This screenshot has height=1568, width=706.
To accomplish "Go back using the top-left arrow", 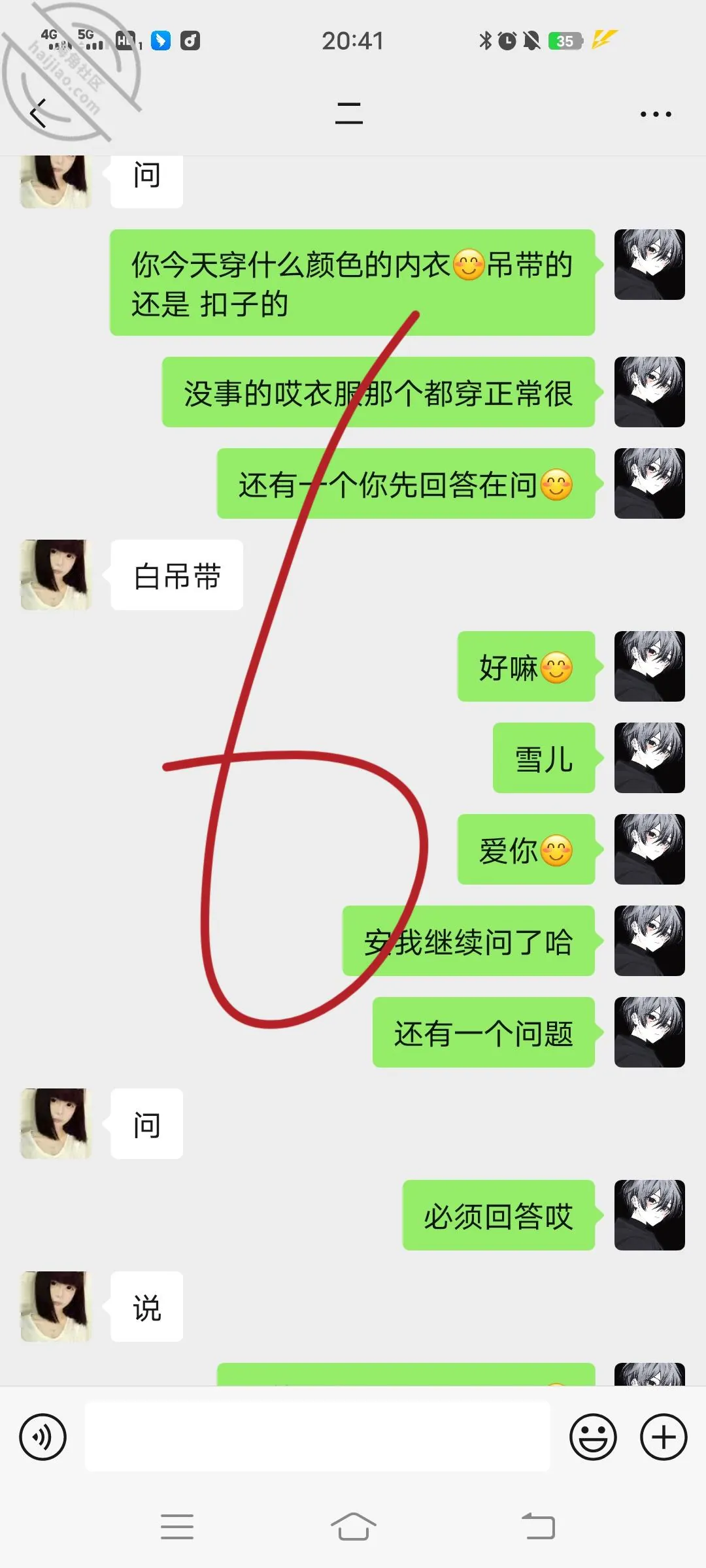I will (x=38, y=114).
